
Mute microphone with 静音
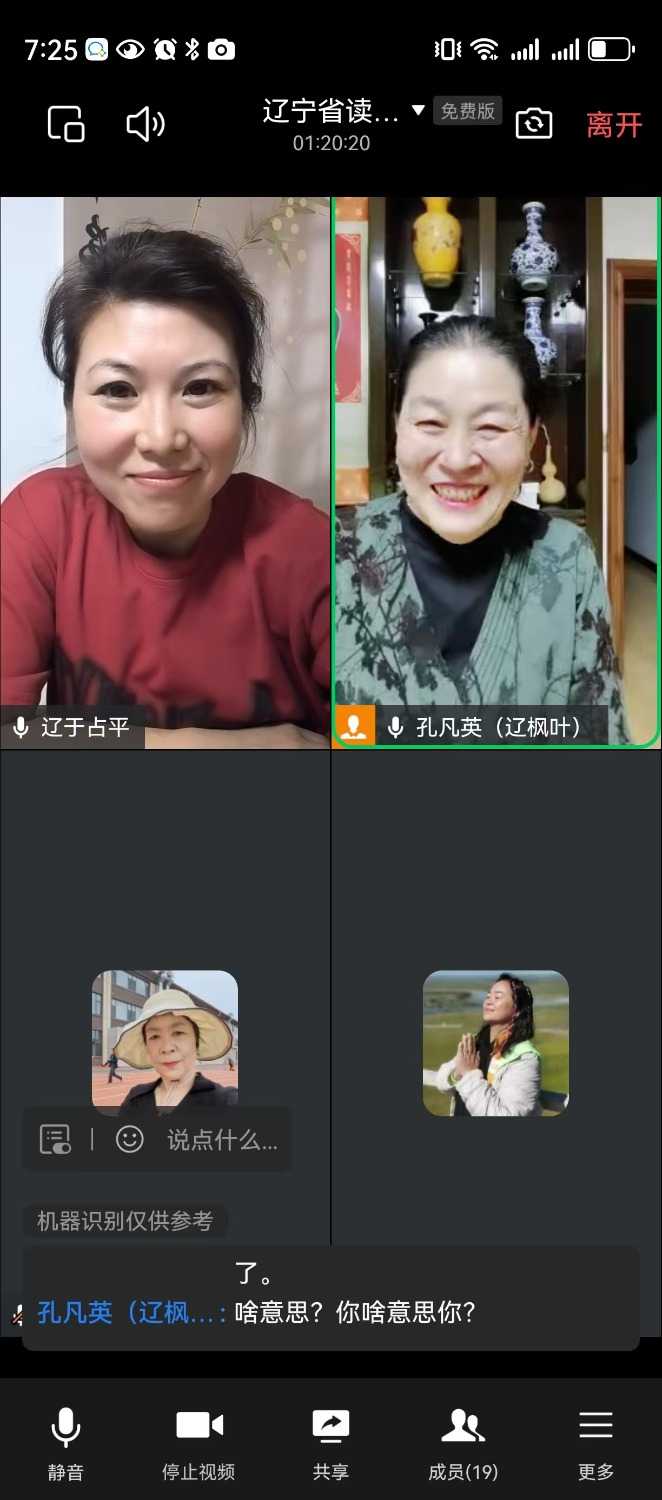[66, 1442]
